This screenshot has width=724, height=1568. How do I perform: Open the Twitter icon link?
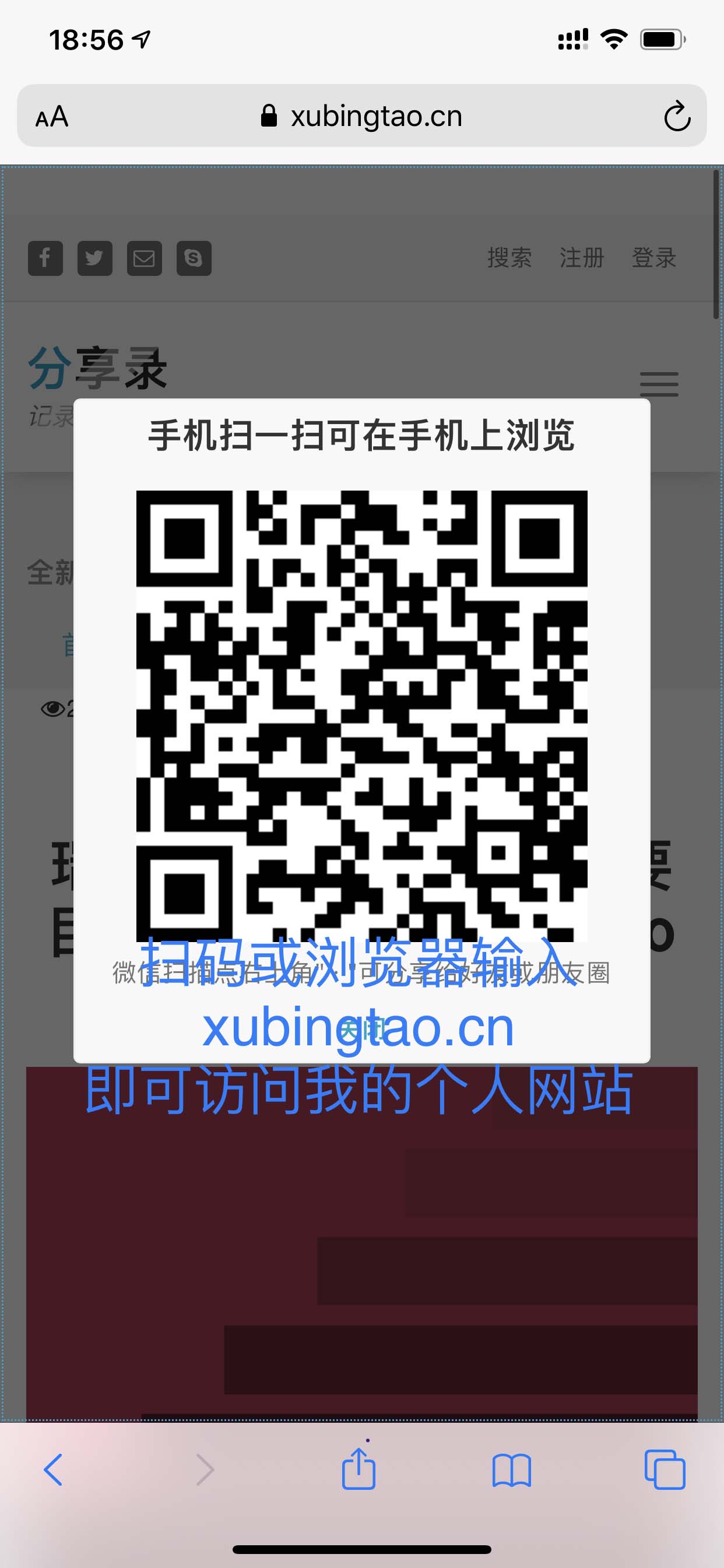tap(95, 258)
